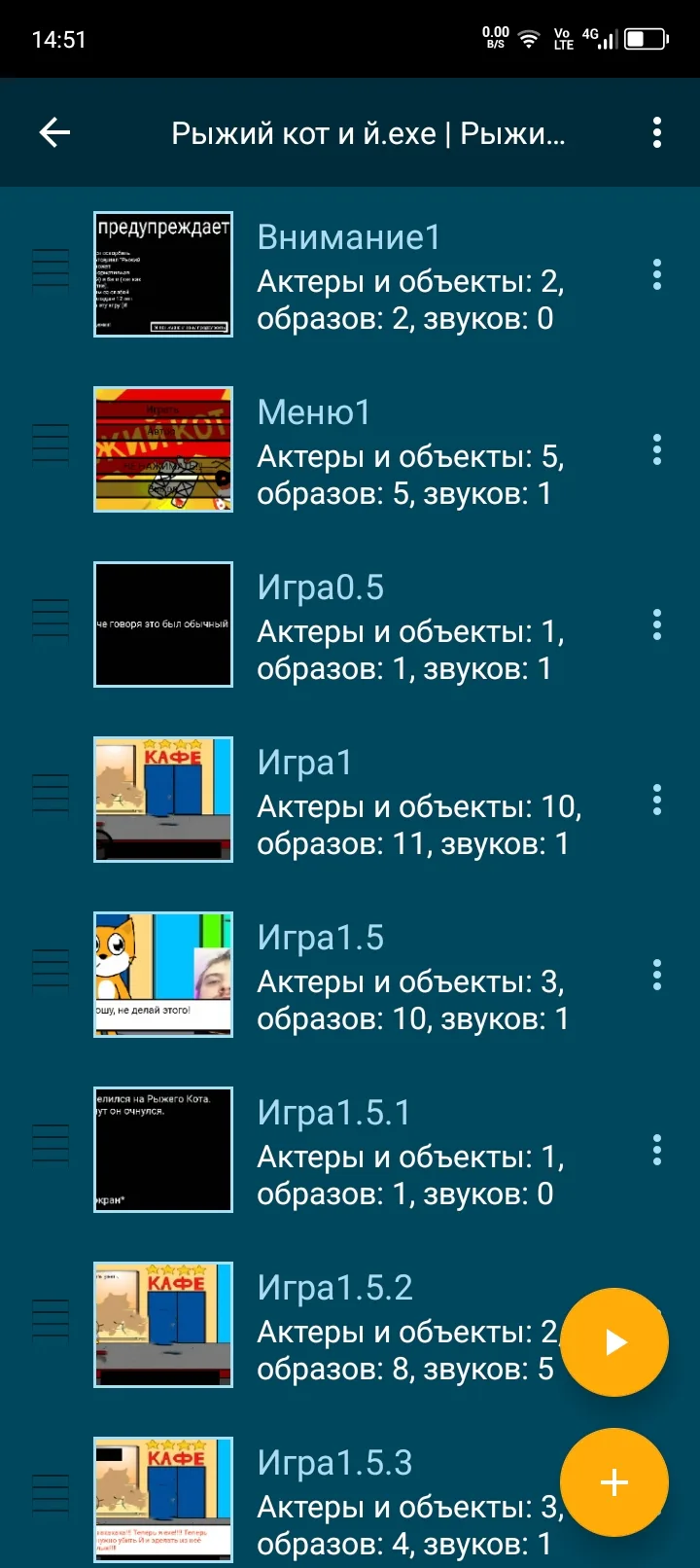Image resolution: width=700 pixels, height=1568 pixels.
Task: Run the project with the play button
Action: [x=614, y=1342]
